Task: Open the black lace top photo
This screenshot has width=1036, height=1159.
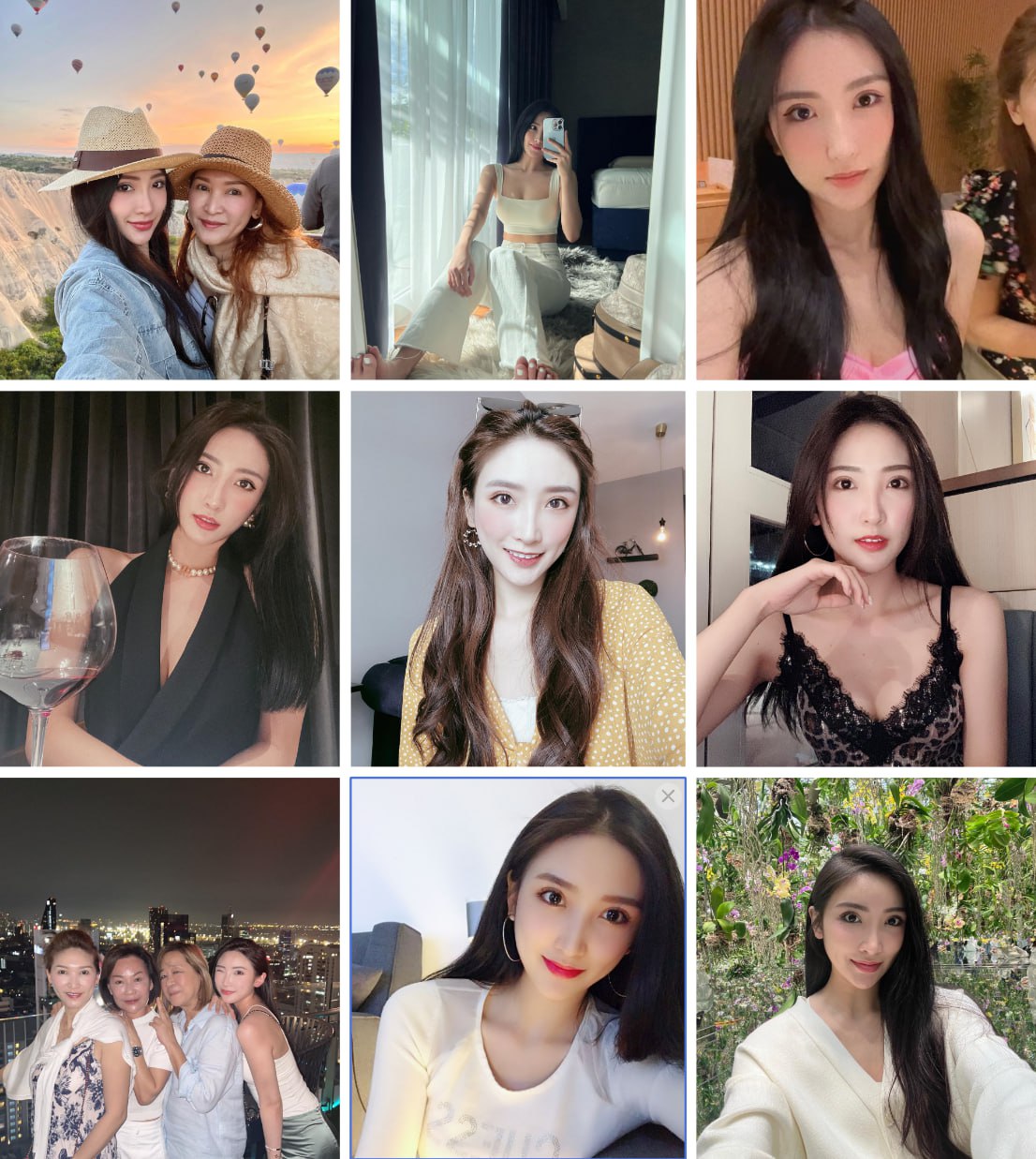Action: coord(866,578)
